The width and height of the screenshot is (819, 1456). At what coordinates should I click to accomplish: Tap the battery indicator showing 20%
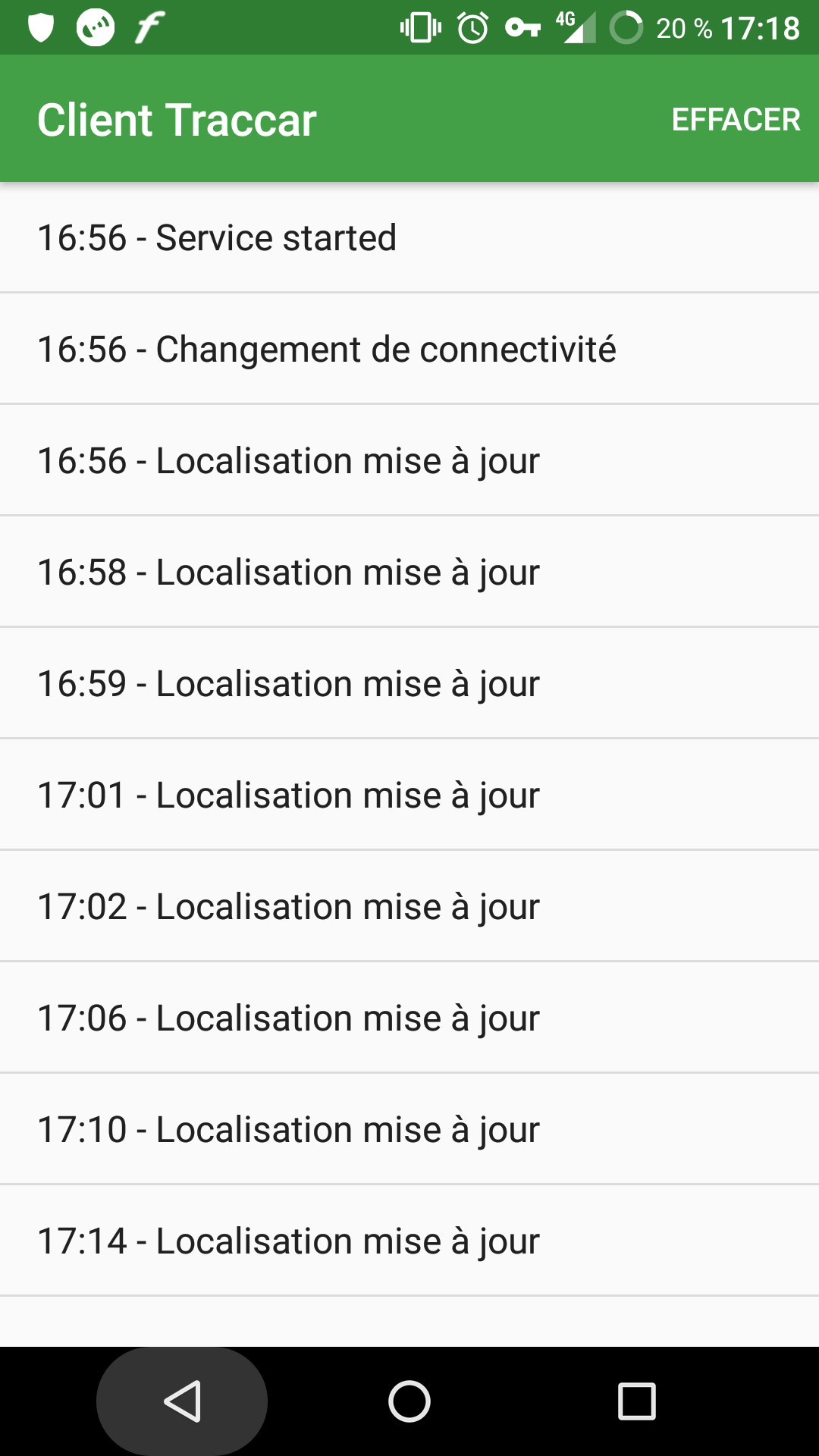click(x=683, y=27)
